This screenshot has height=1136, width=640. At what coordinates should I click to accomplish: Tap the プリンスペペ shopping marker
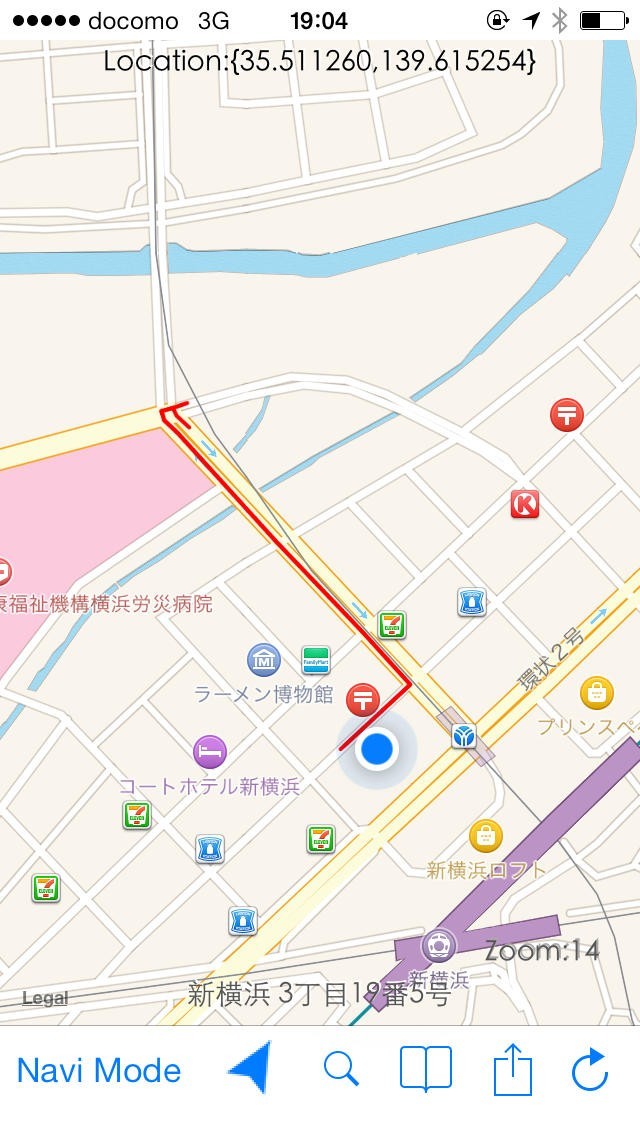coord(596,692)
